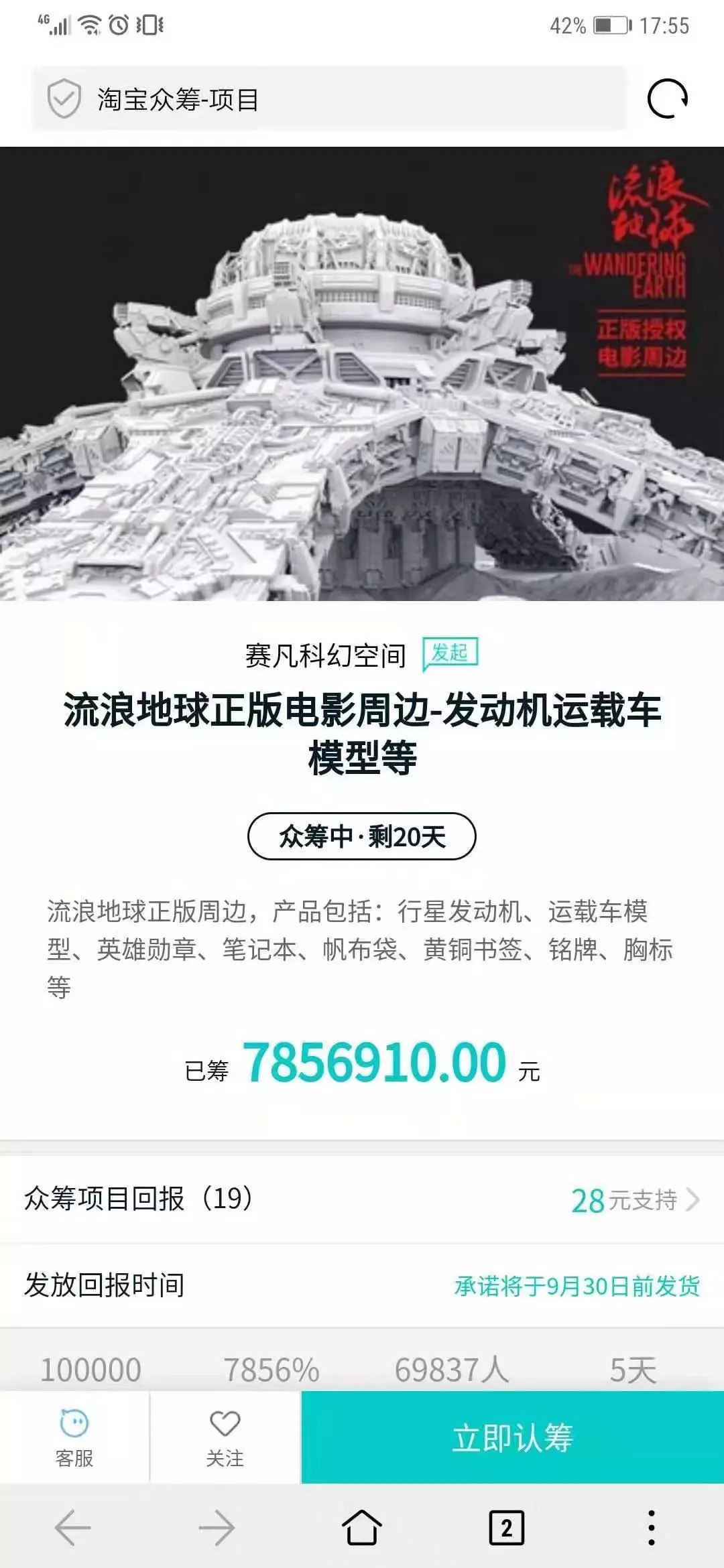Viewport: 724px width, 1568px height.
Task: Follow this project with 关注 heart
Action: (x=225, y=1437)
